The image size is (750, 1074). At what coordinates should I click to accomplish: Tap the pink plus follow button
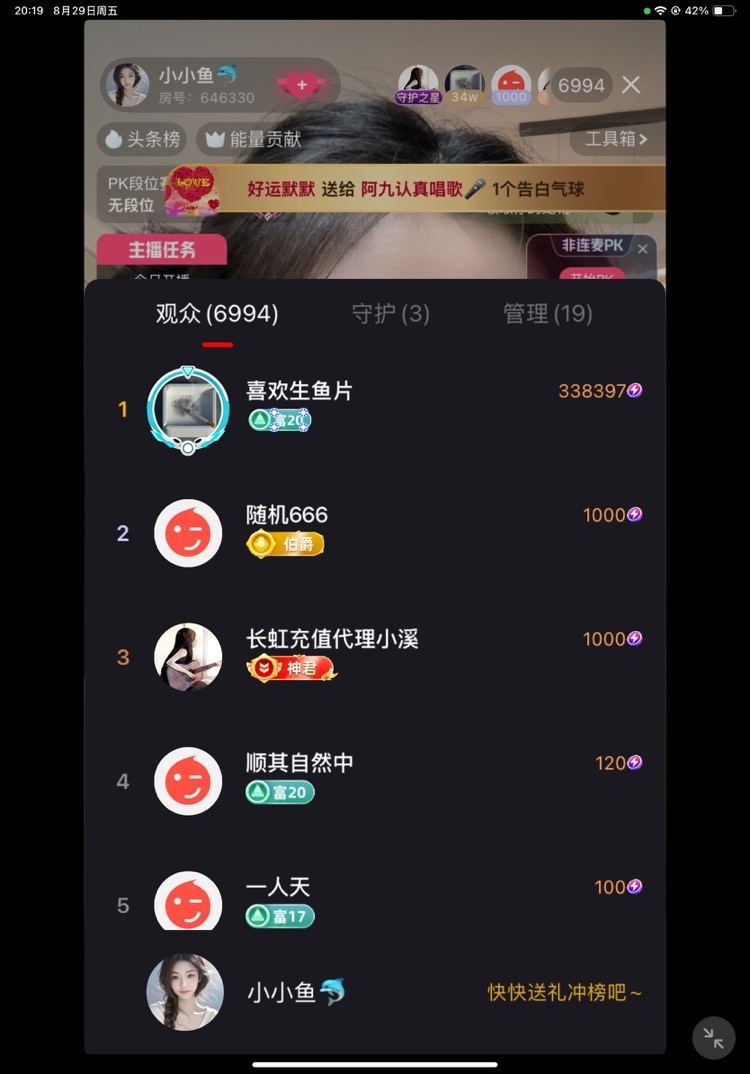[x=302, y=85]
